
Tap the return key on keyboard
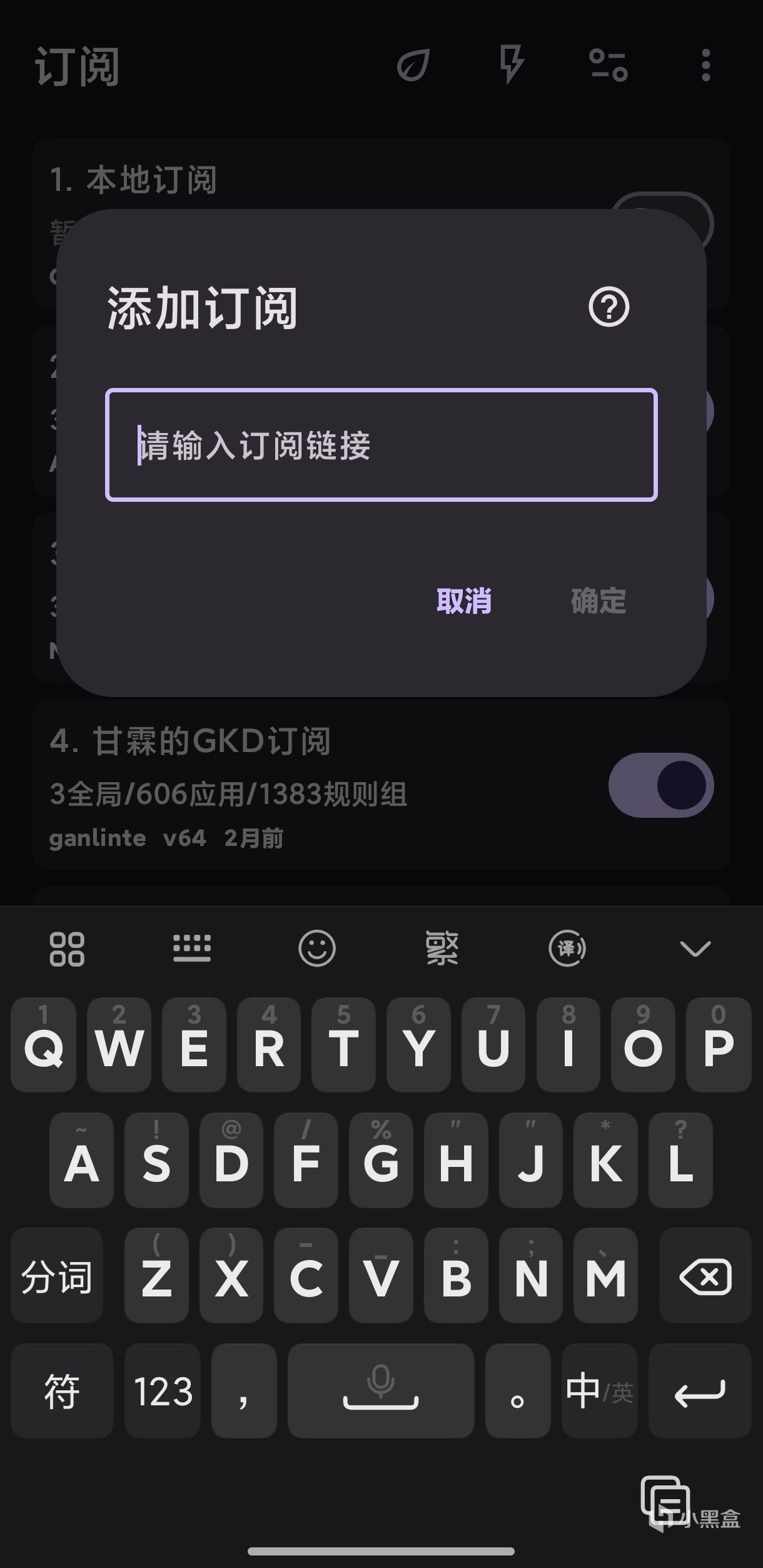(x=699, y=1392)
